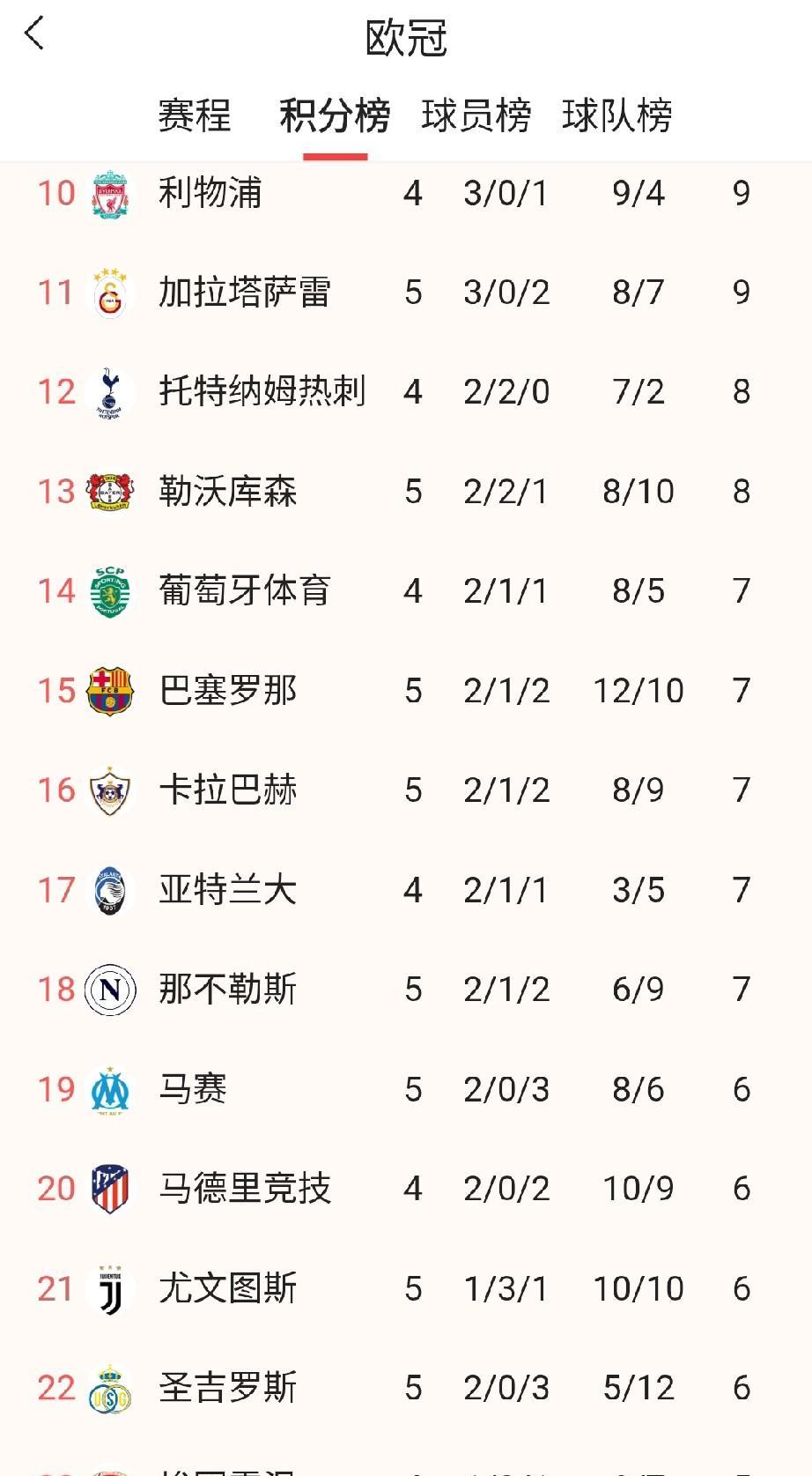
Task: Click the Marseille club crest
Action: (x=107, y=1088)
